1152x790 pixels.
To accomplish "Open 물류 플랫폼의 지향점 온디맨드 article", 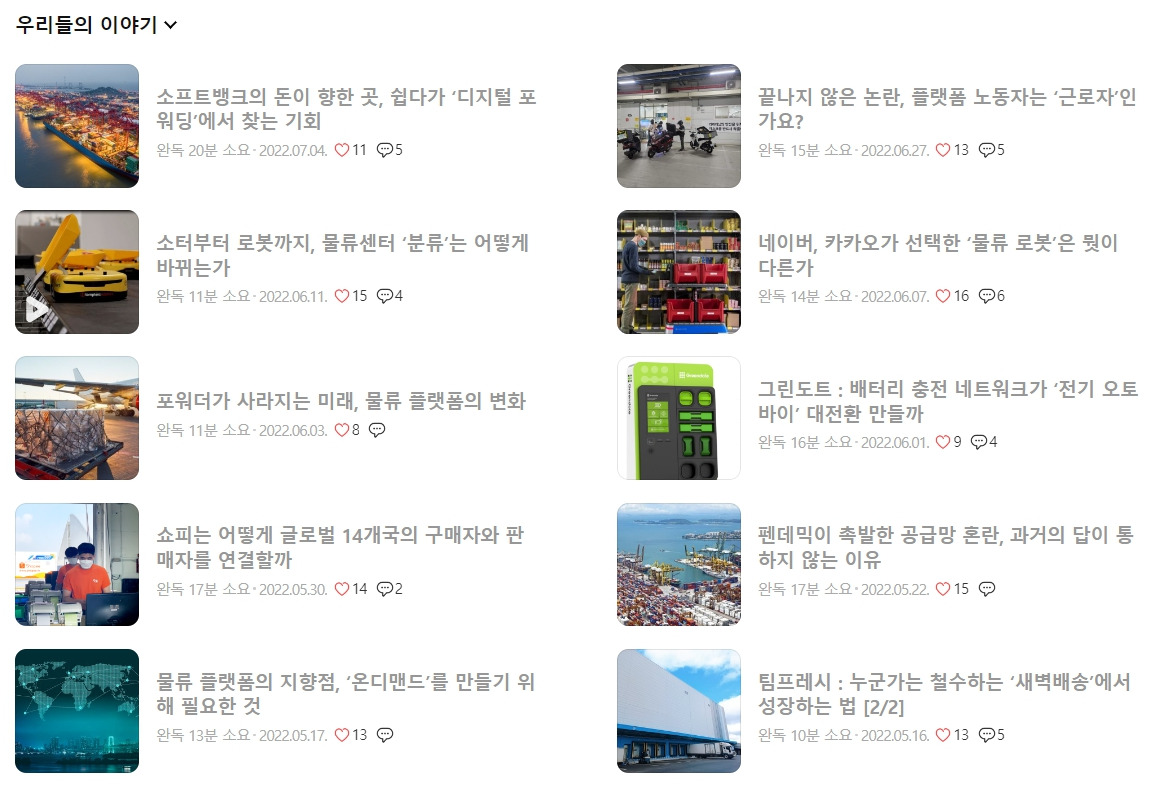I will tap(345, 693).
